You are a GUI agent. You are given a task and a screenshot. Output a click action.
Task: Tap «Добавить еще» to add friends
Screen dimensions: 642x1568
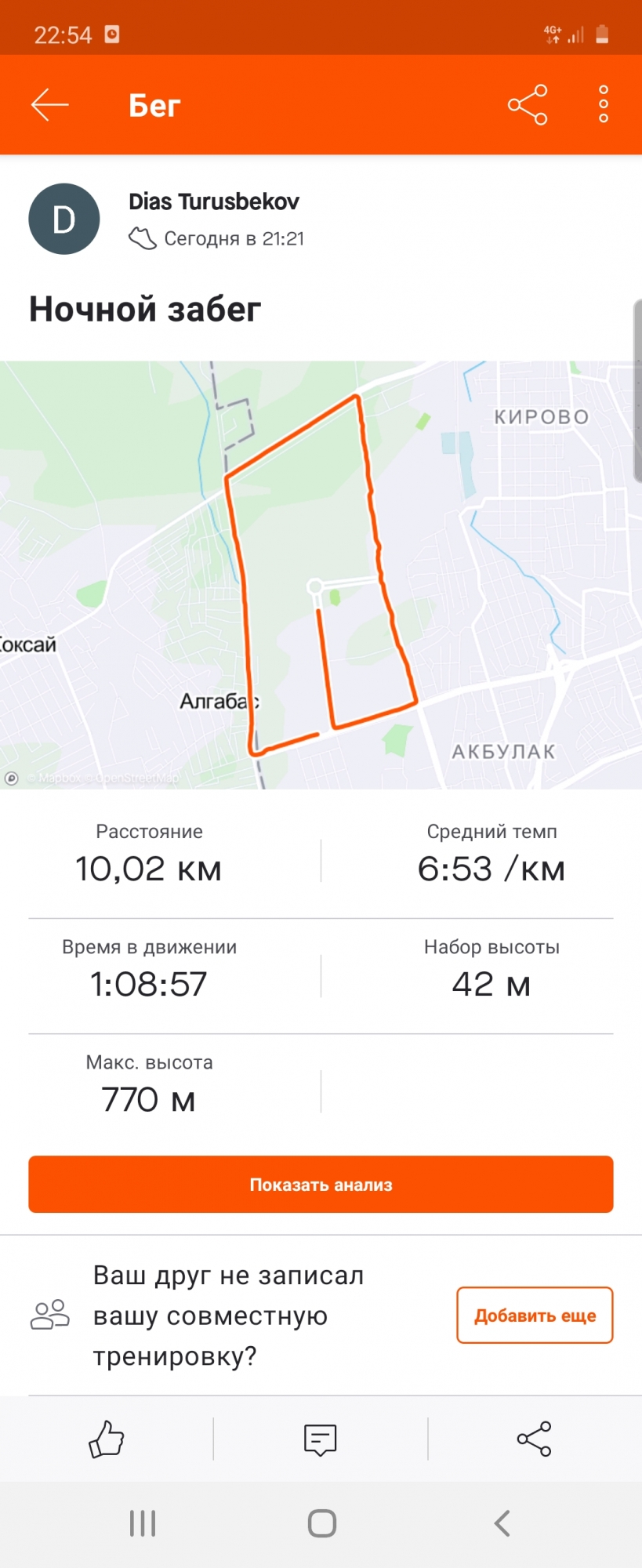(535, 1315)
